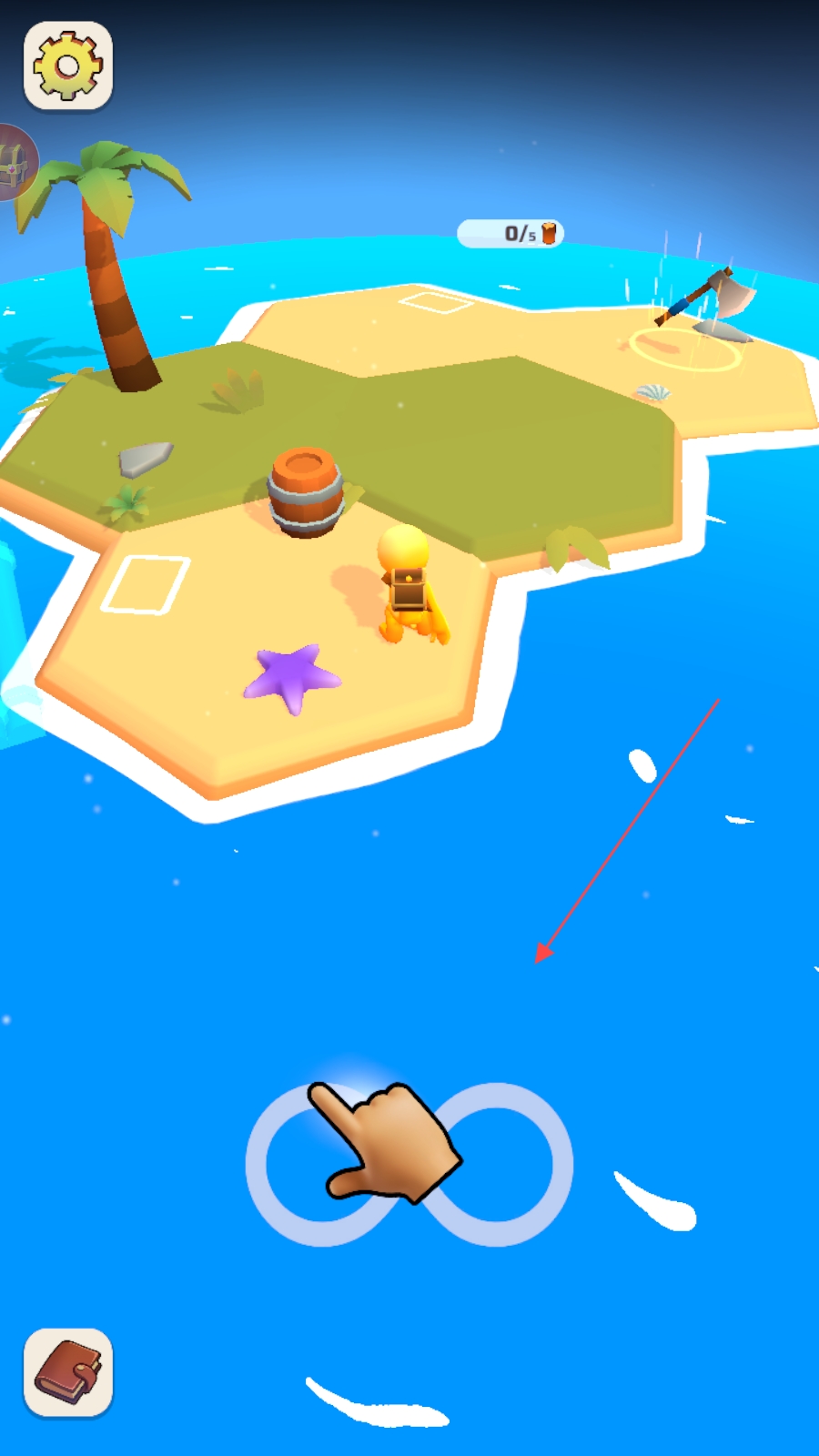Open the brown wallet button
The image size is (819, 1456).
pyautogui.click(x=68, y=1372)
